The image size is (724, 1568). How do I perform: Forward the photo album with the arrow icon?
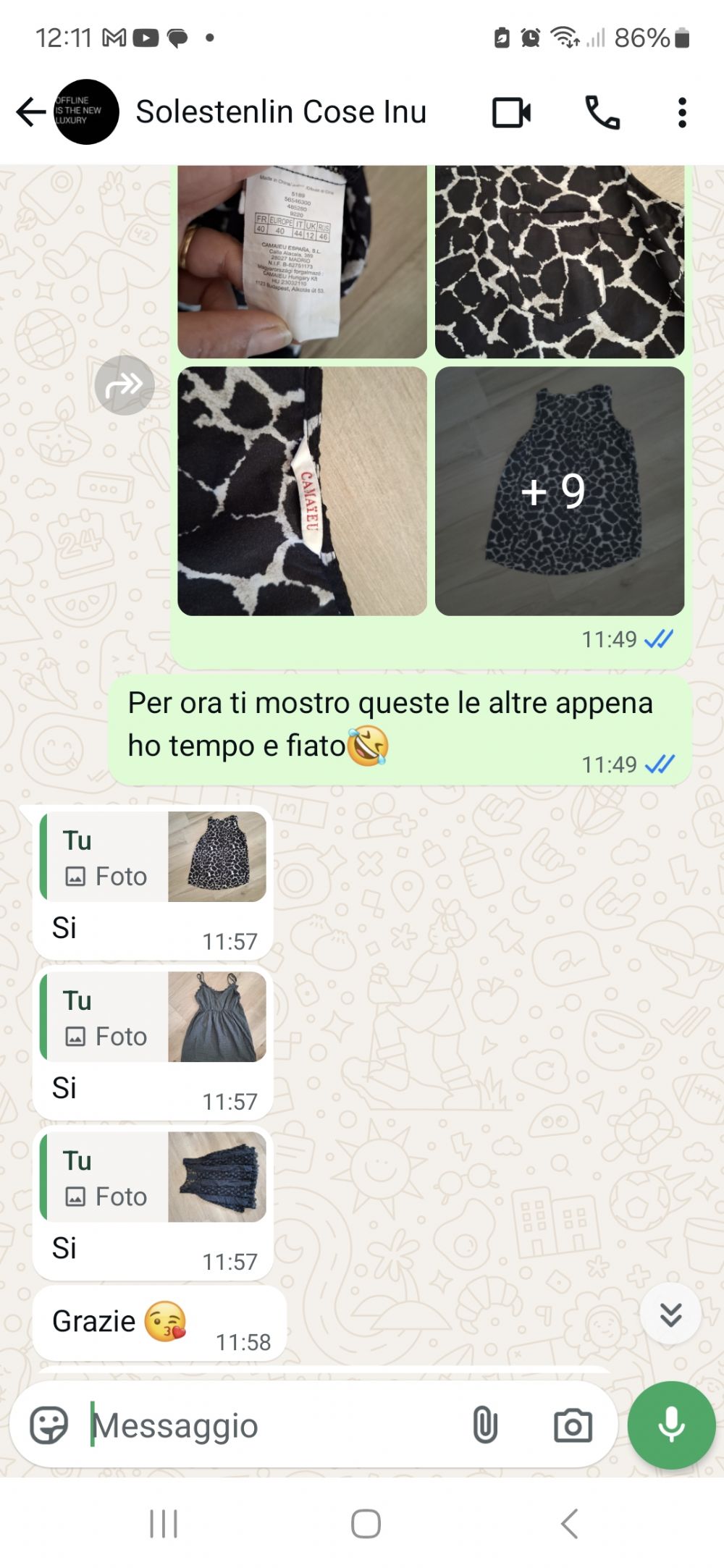(x=125, y=385)
